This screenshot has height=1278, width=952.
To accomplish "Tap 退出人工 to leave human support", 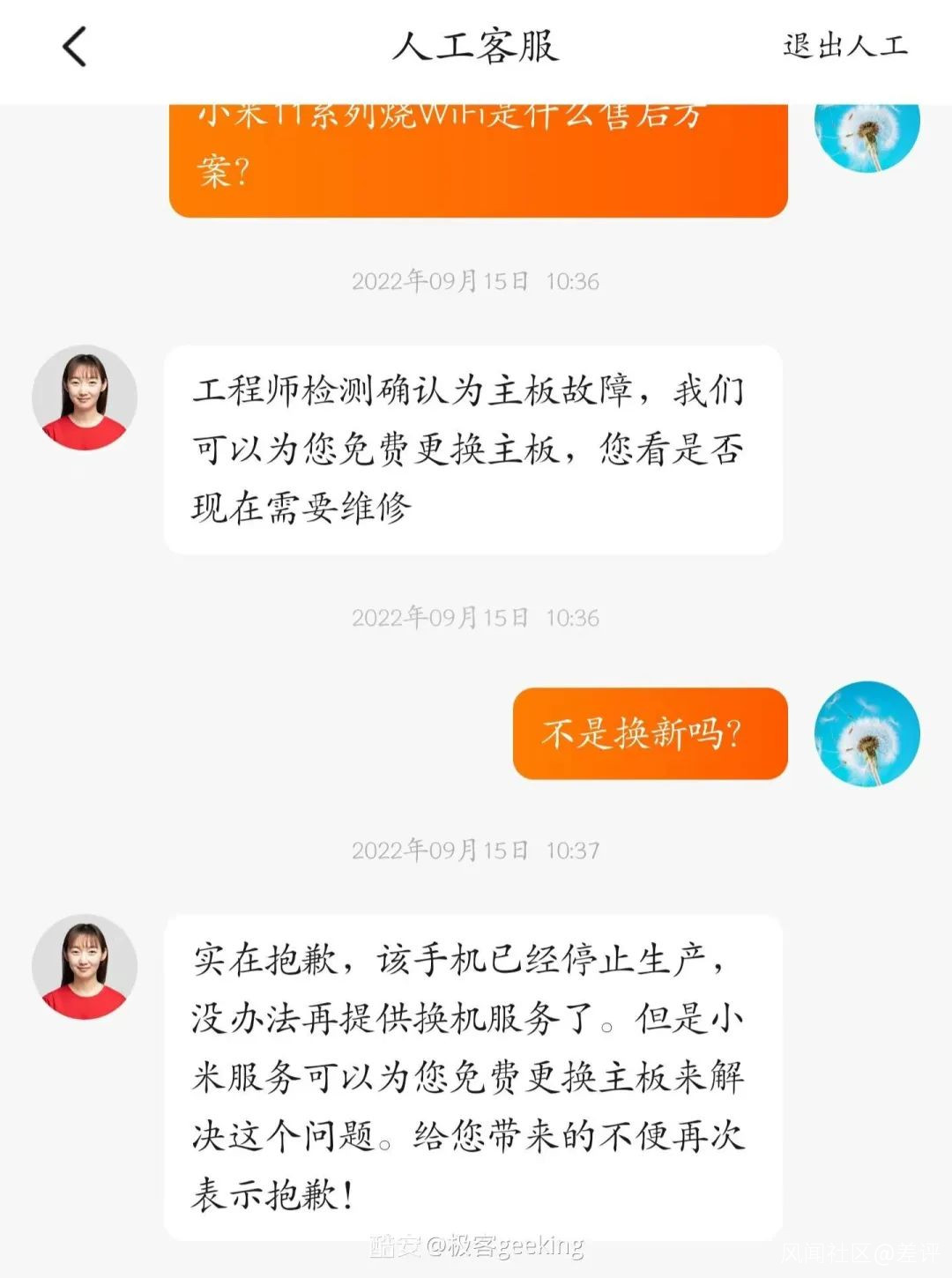I will point(844,46).
